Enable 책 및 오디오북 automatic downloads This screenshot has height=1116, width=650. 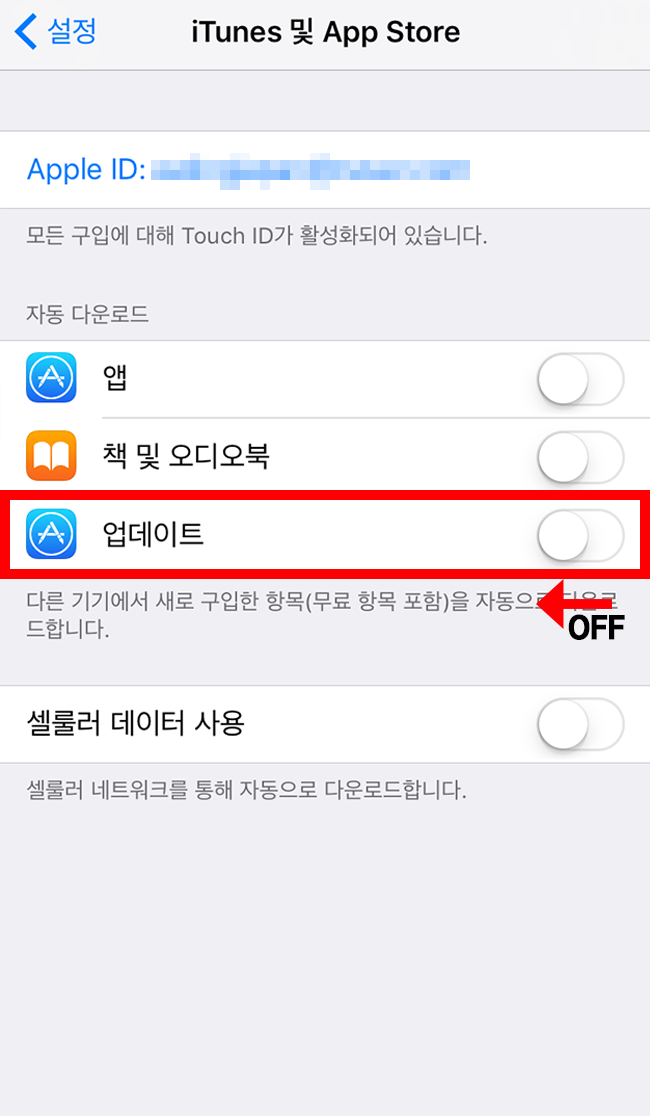pyautogui.click(x=580, y=458)
